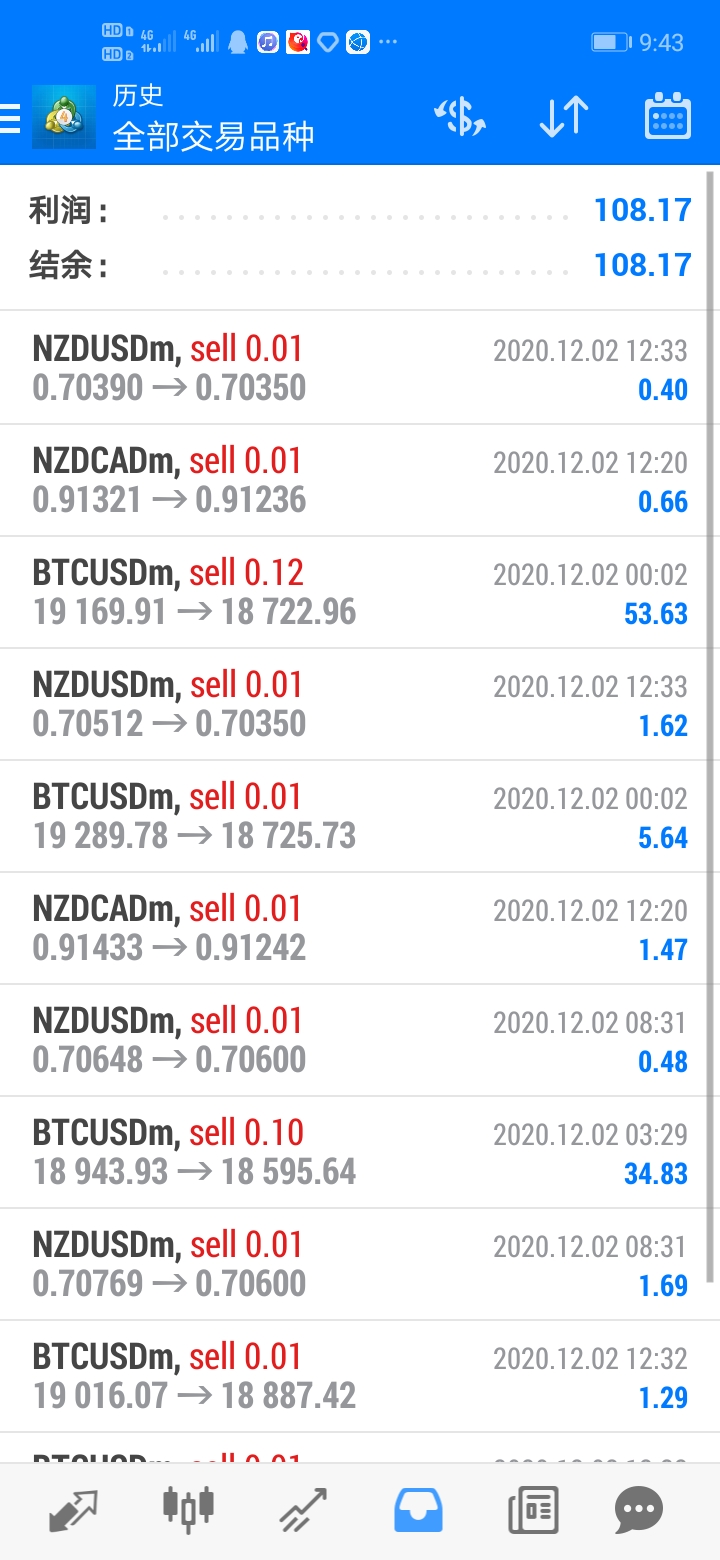Open NZDCADm trade with 1.47 profit
The height and width of the screenshot is (1560, 720).
point(360,928)
